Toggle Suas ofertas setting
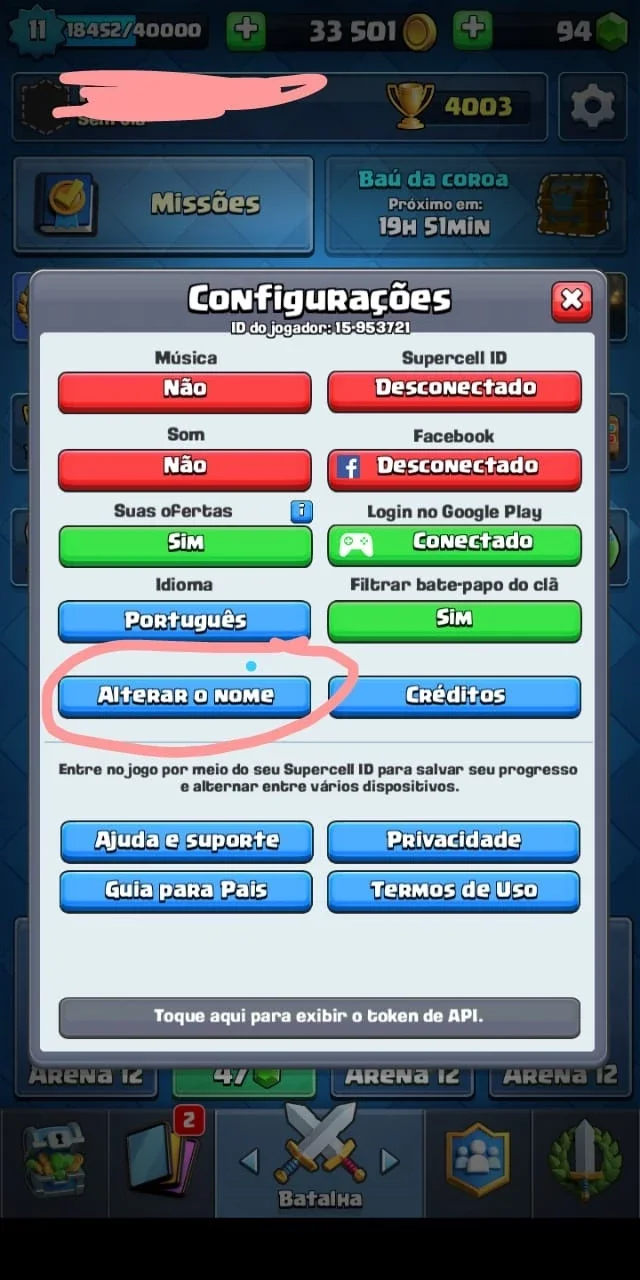The height and width of the screenshot is (1280, 640). pyautogui.click(x=185, y=544)
